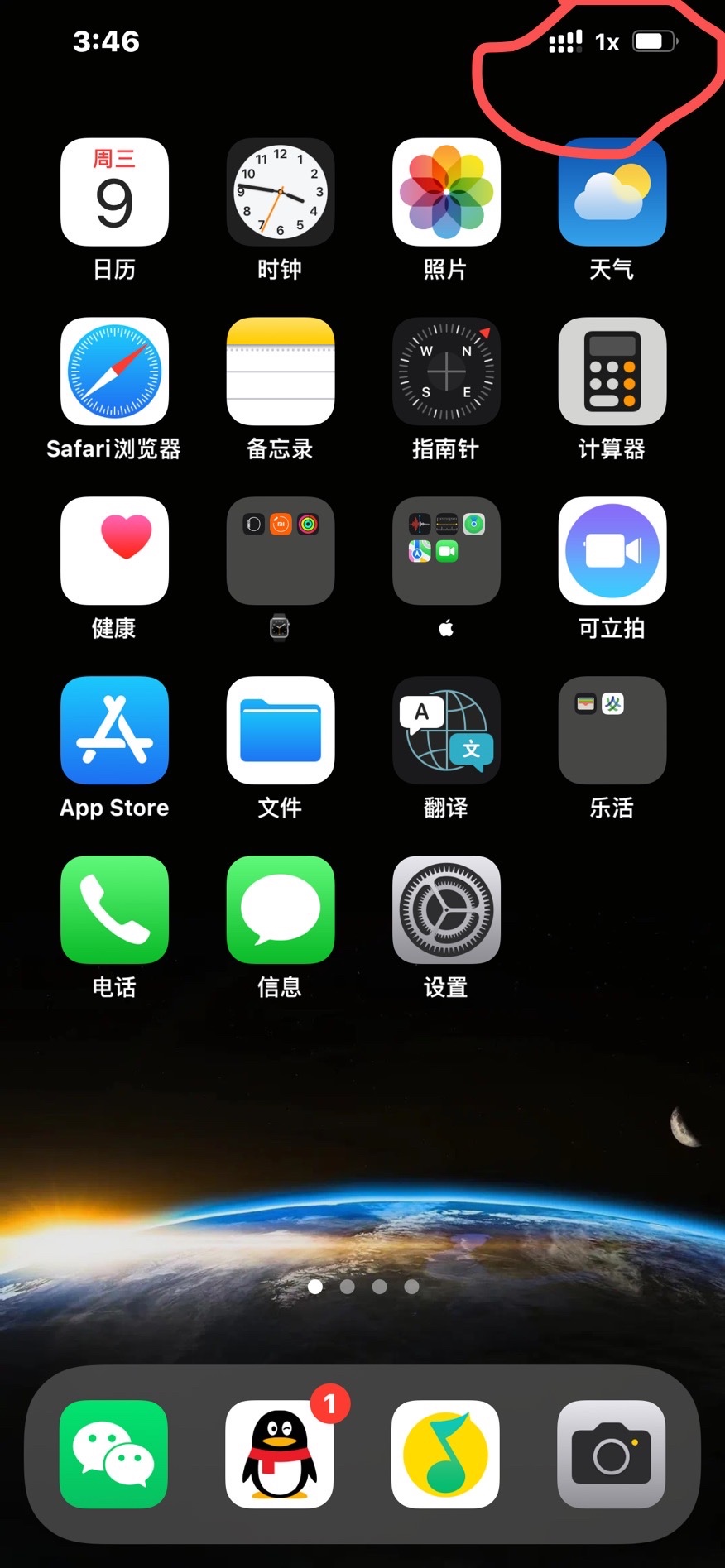Open the 日历 calendar app
The image size is (725, 1568).
(x=114, y=192)
